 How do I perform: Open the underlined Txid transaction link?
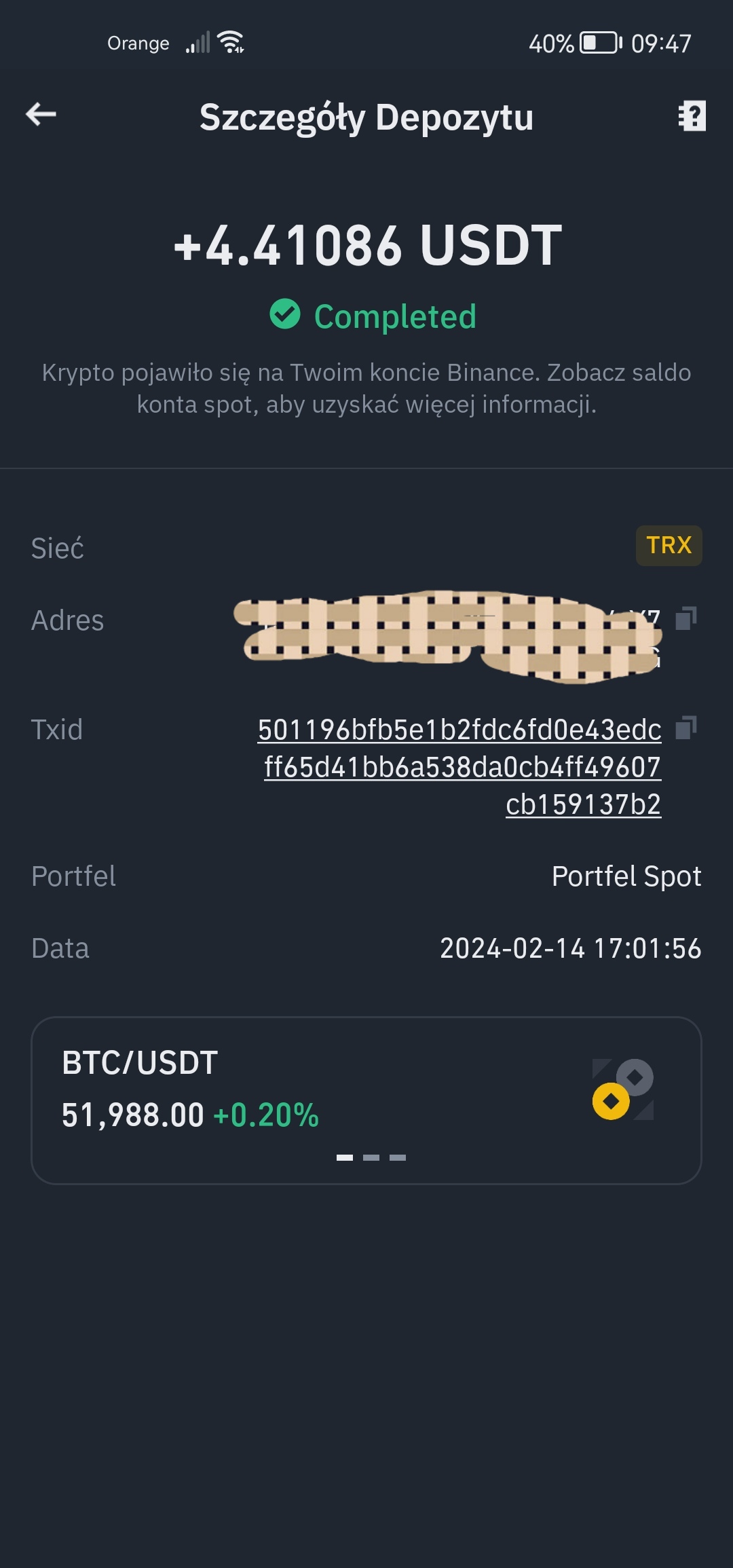click(x=460, y=766)
